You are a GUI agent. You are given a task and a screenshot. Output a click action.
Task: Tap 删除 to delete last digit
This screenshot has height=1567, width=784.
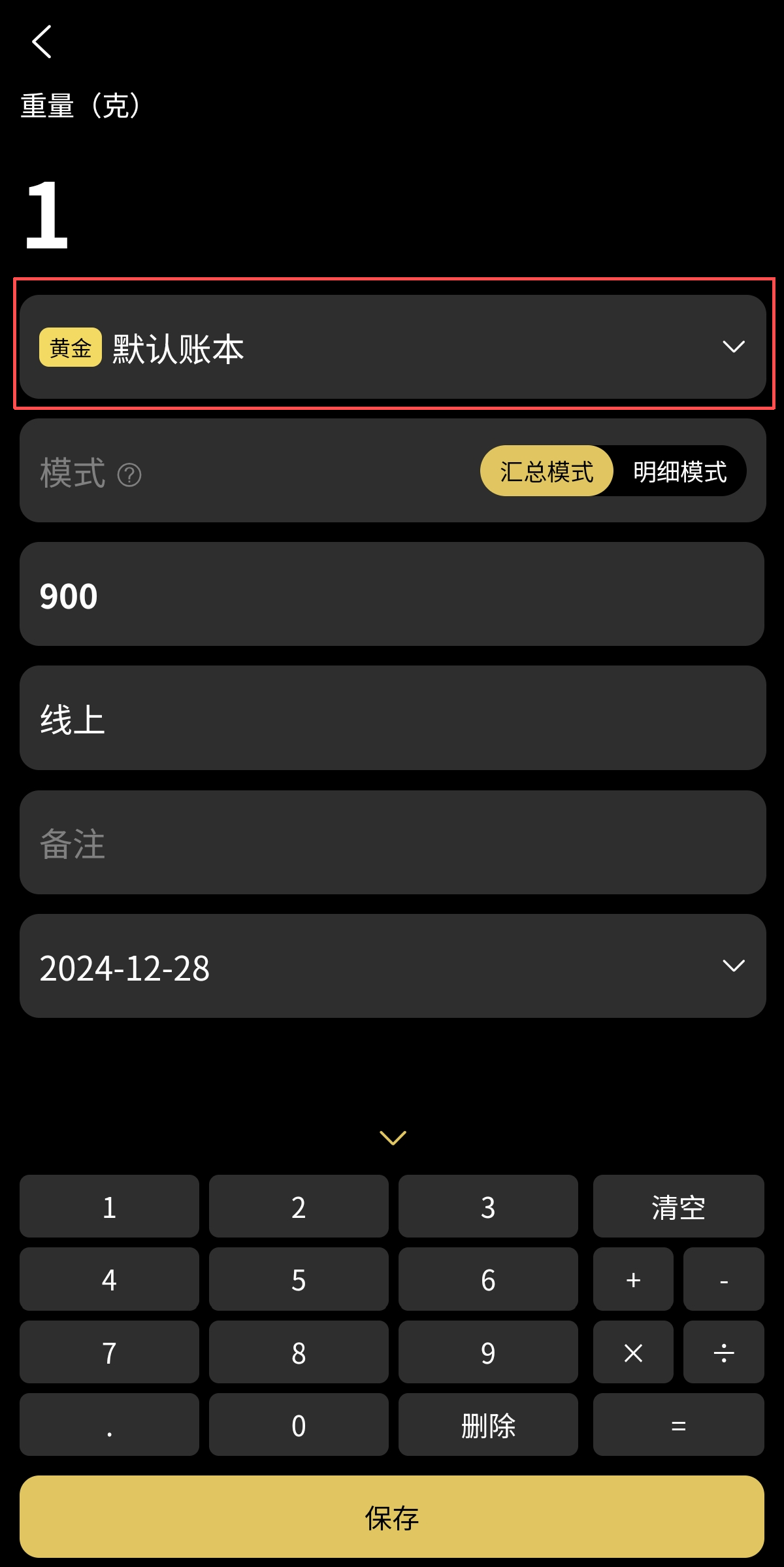[x=488, y=1425]
